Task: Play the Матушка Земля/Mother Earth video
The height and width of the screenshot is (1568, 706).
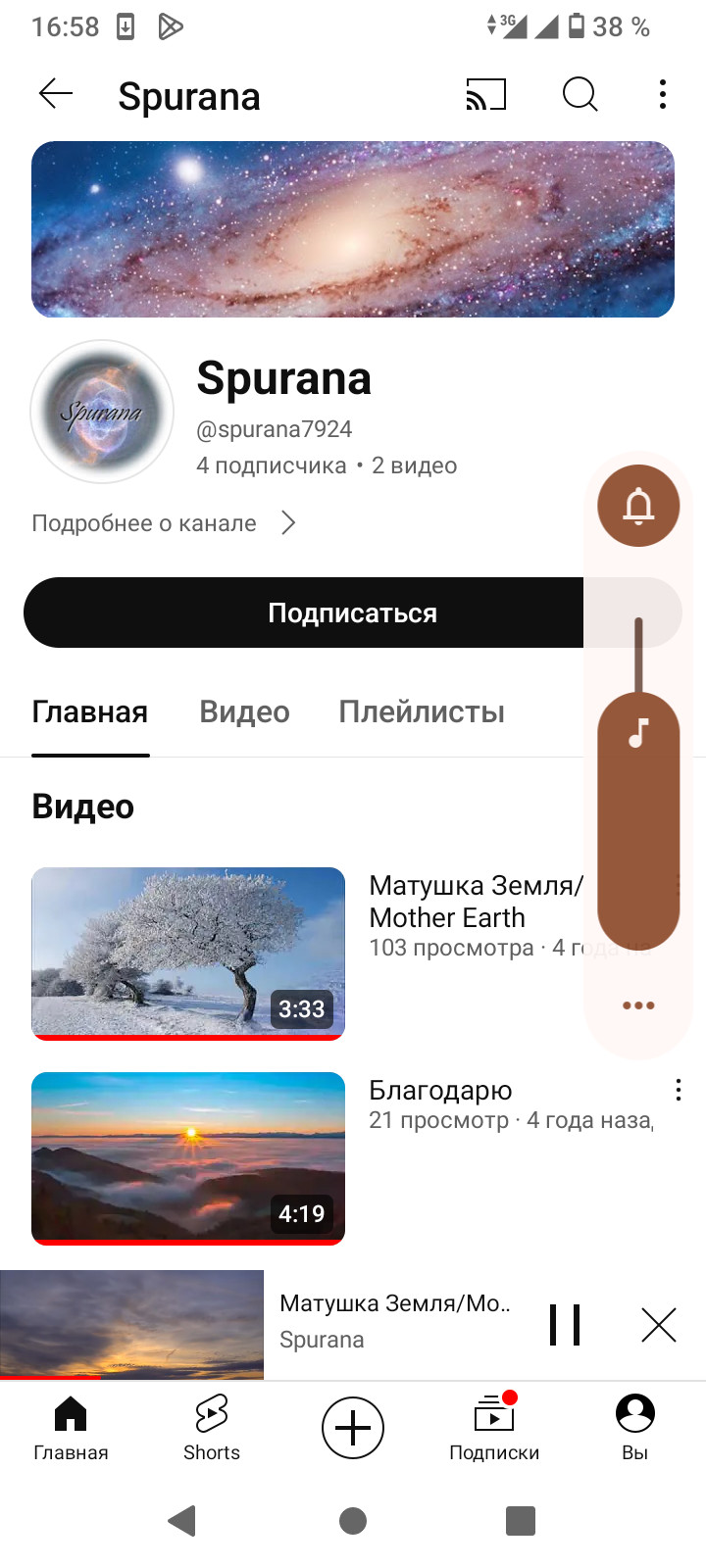Action: click(188, 953)
